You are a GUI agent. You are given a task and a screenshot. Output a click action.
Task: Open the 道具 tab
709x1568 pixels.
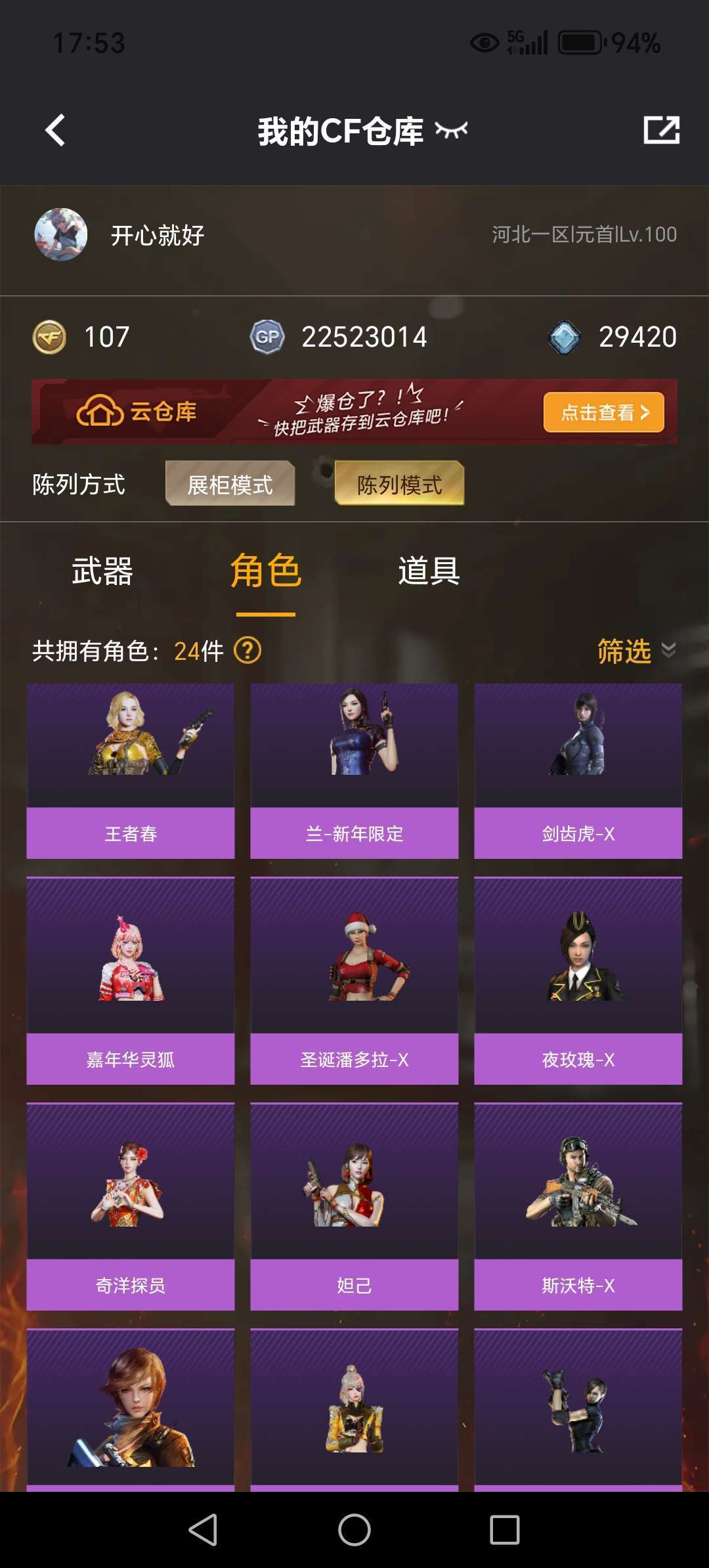pos(429,571)
